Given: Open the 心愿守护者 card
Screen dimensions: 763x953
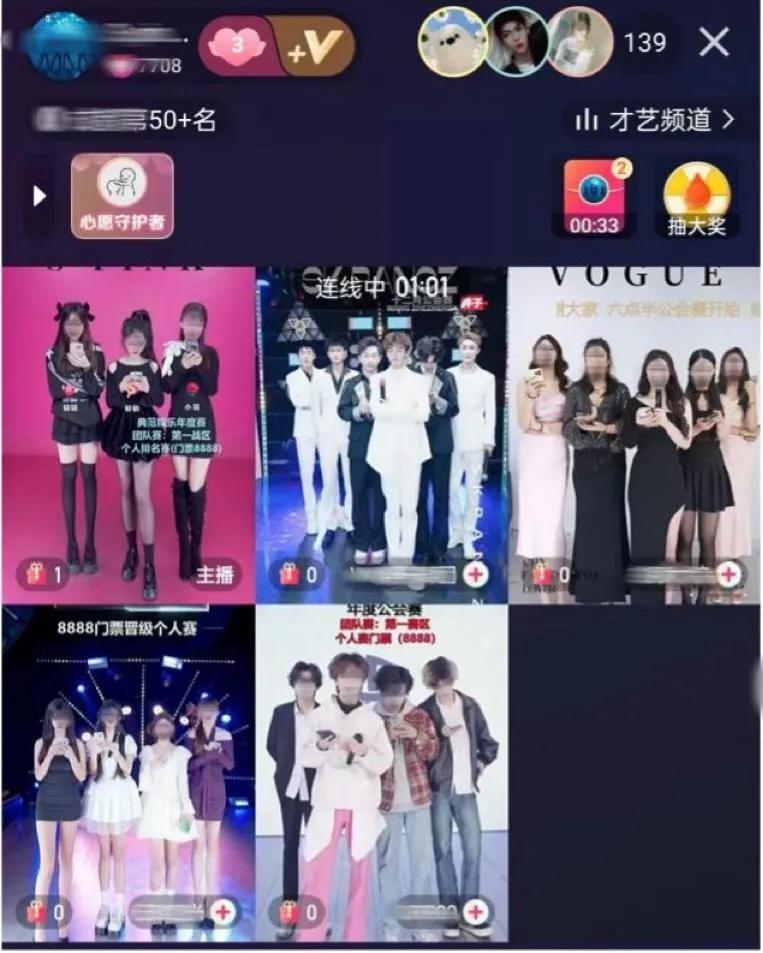Looking at the screenshot, I should [x=122, y=195].
